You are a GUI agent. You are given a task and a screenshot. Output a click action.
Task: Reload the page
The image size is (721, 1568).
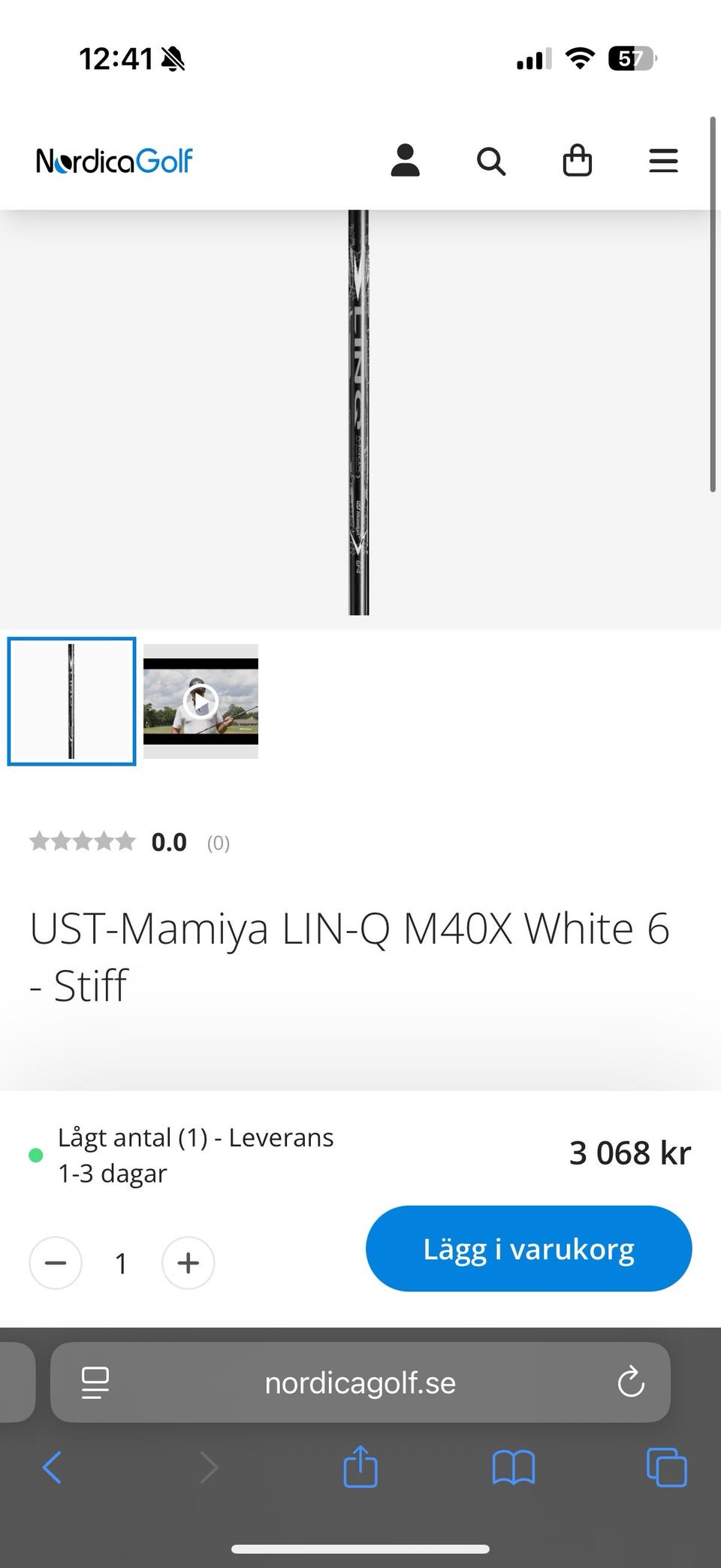[631, 1382]
